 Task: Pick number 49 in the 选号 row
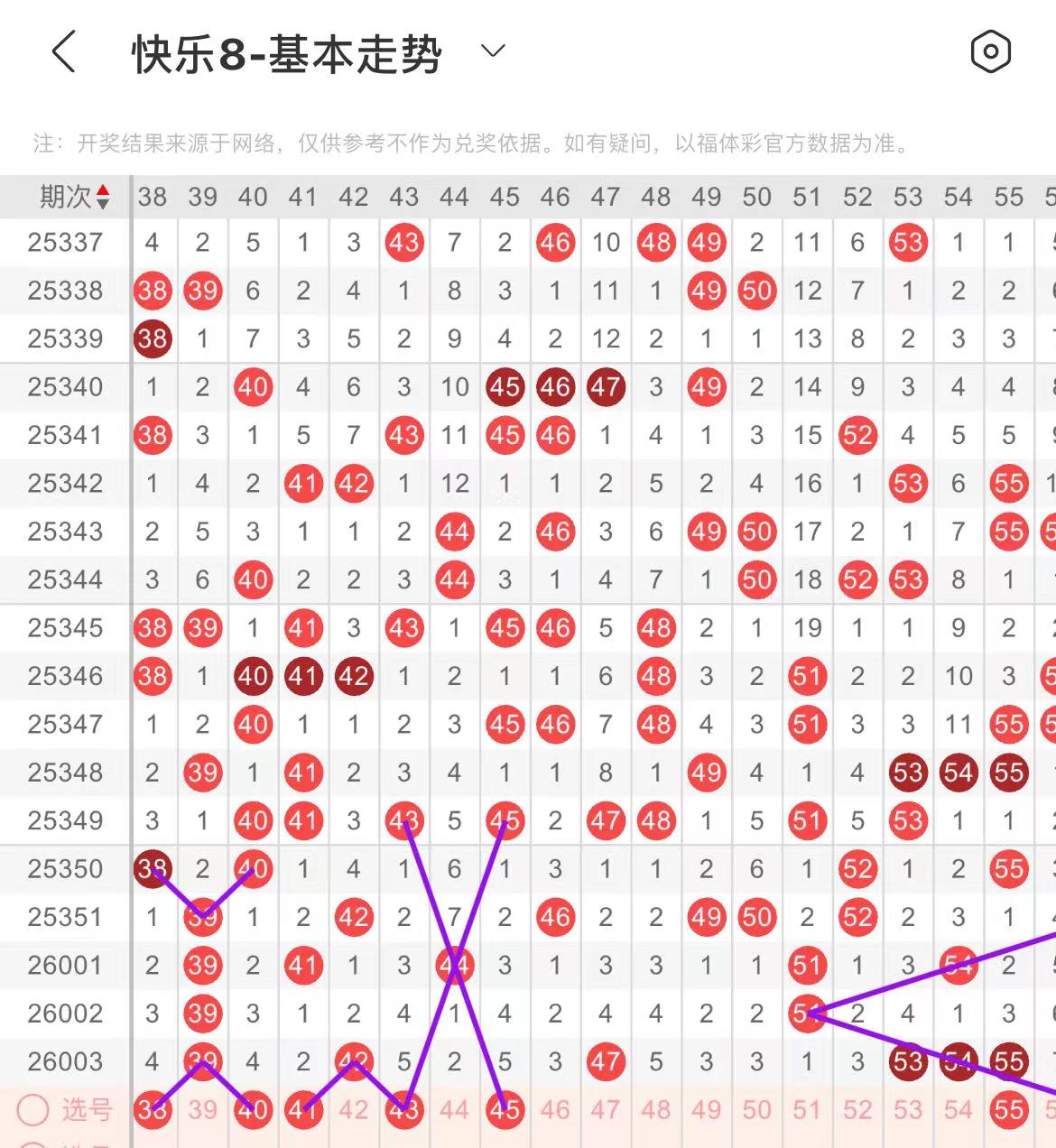click(706, 1110)
